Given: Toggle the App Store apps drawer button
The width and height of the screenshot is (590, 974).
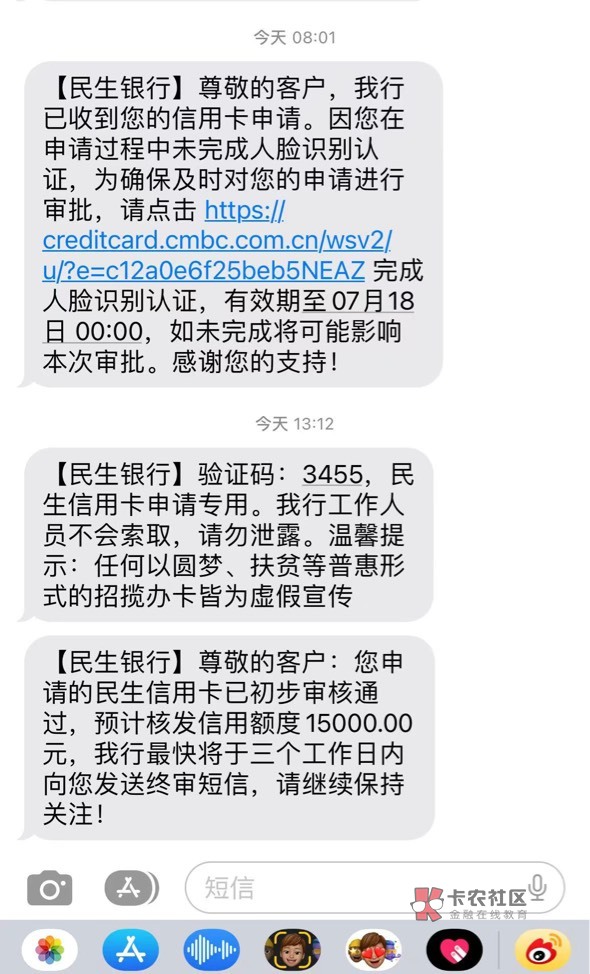Looking at the screenshot, I should (x=131, y=888).
